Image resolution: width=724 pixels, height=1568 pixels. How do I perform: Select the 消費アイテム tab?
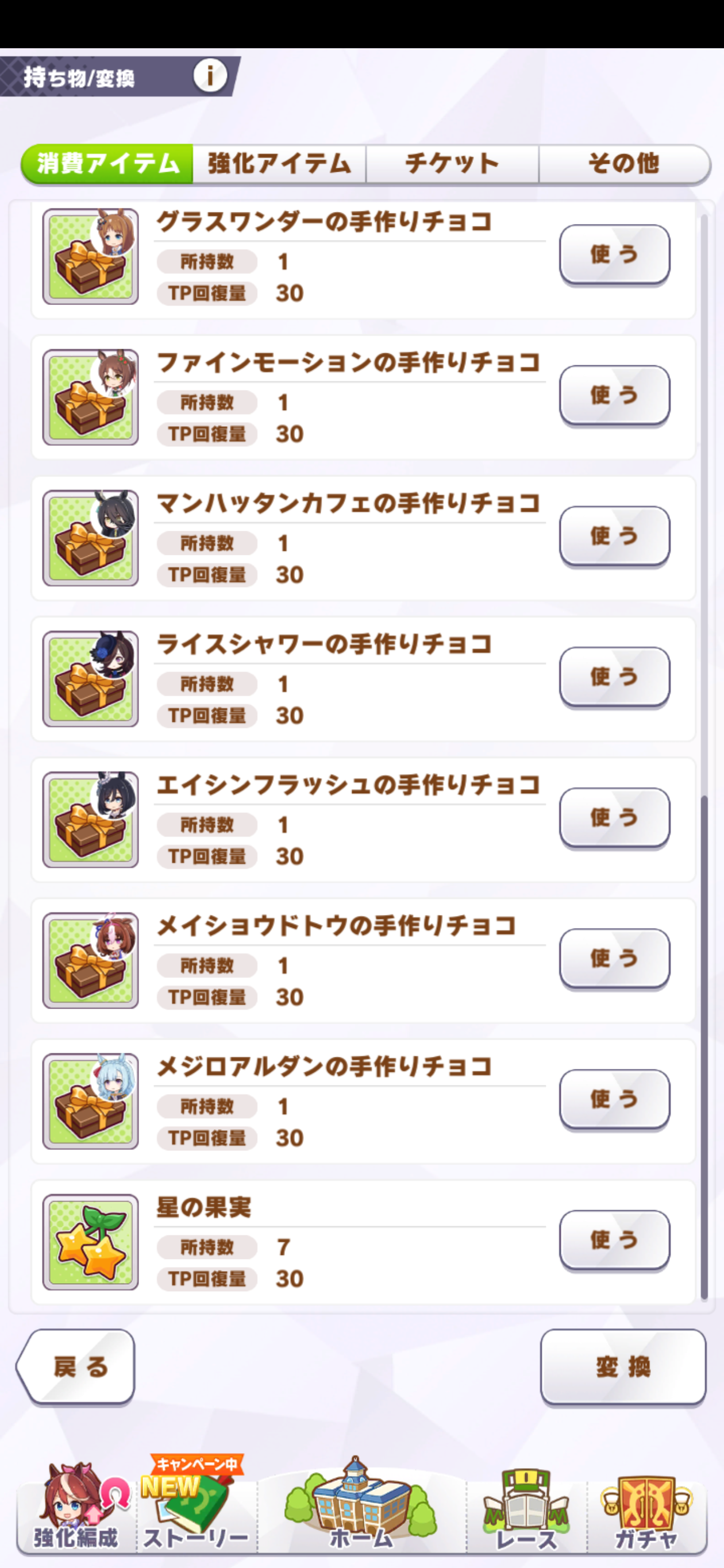click(108, 163)
